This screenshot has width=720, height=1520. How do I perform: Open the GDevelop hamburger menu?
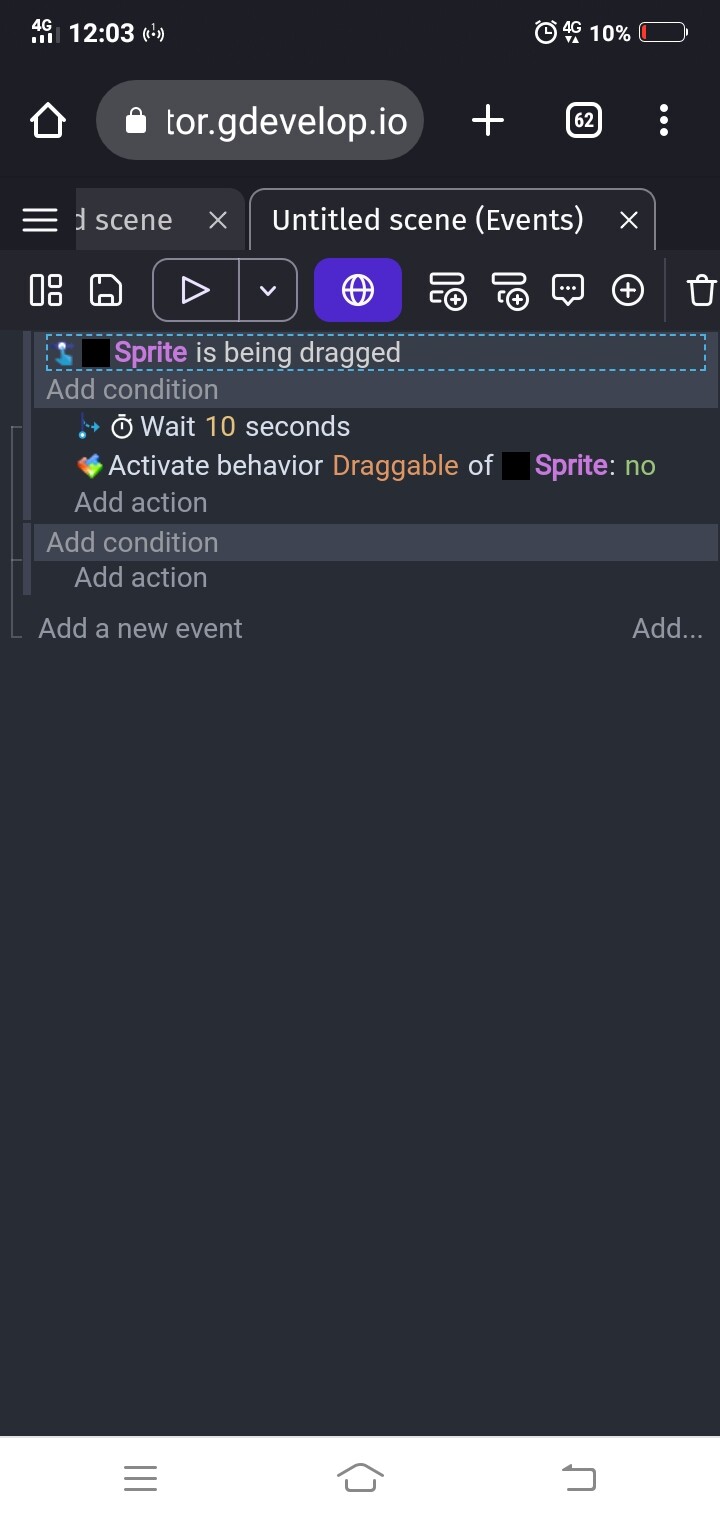(x=40, y=220)
